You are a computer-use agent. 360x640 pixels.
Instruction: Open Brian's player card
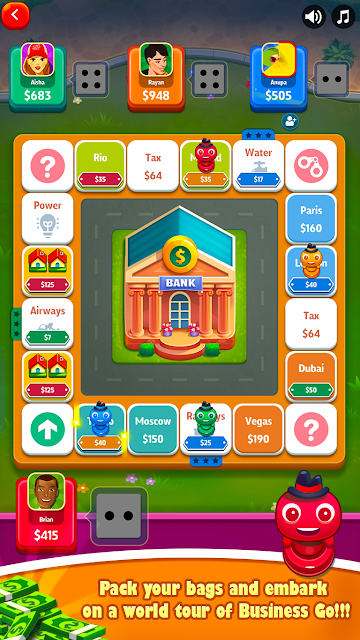(x=46, y=512)
